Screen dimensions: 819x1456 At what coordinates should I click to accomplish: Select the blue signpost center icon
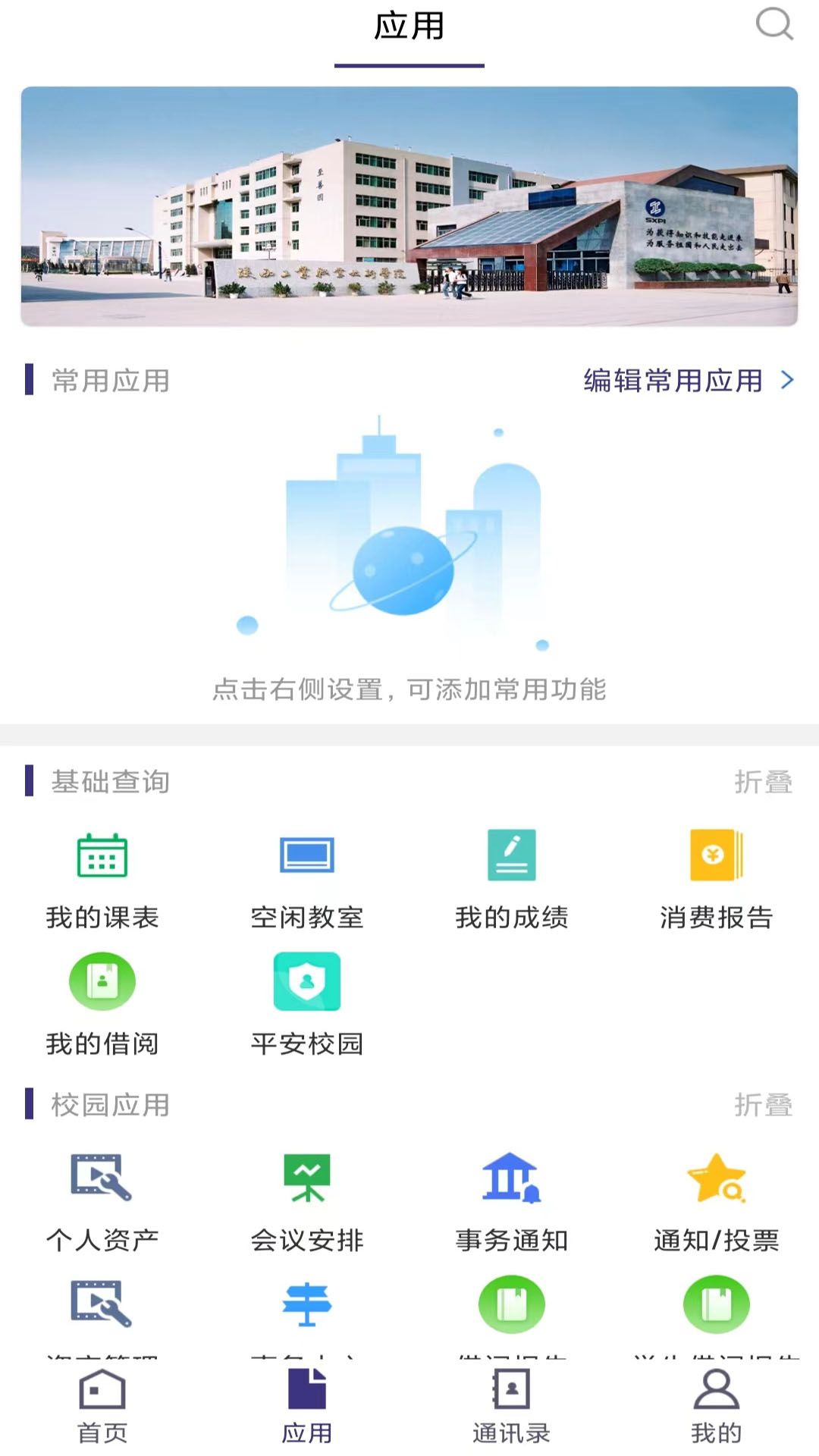pos(307,1303)
